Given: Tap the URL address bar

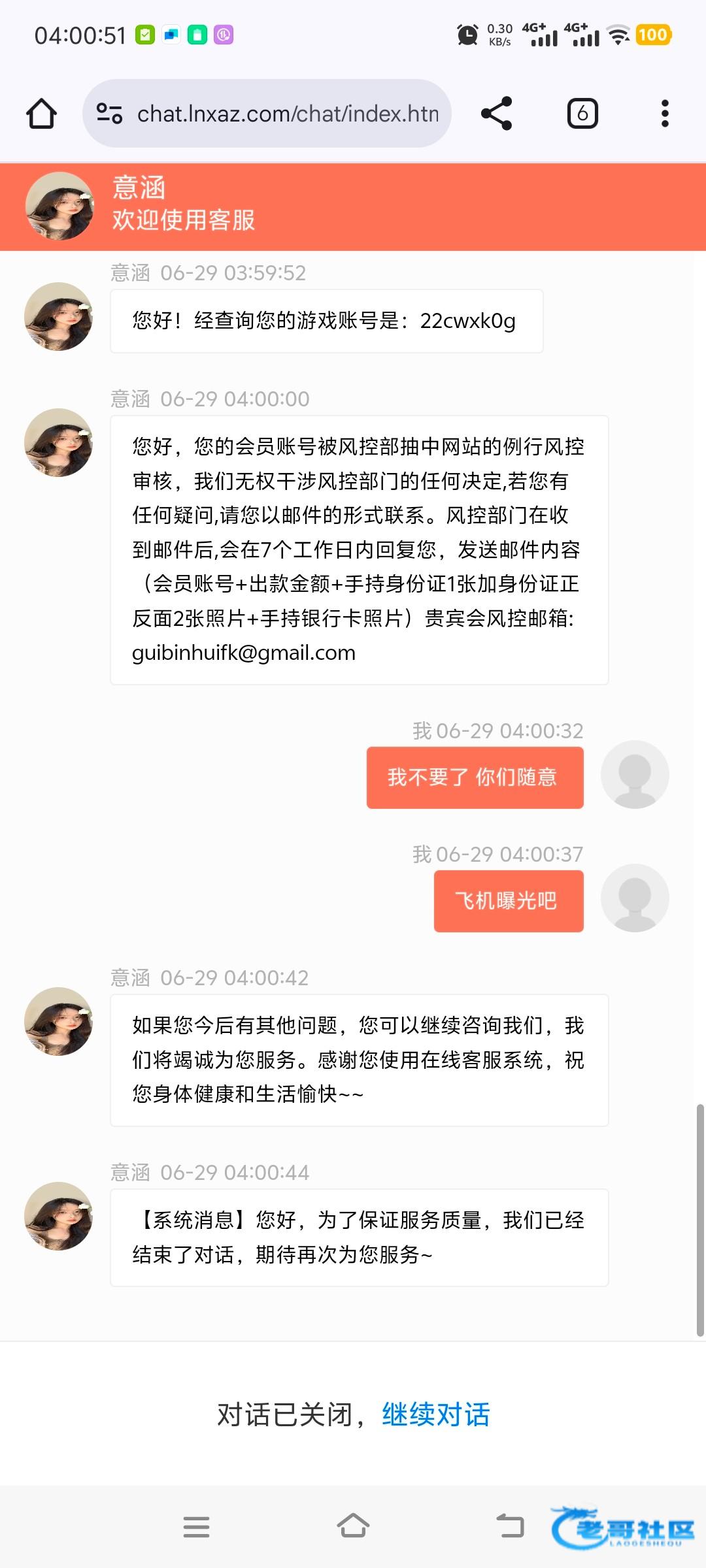Looking at the screenshot, I should click(x=288, y=114).
